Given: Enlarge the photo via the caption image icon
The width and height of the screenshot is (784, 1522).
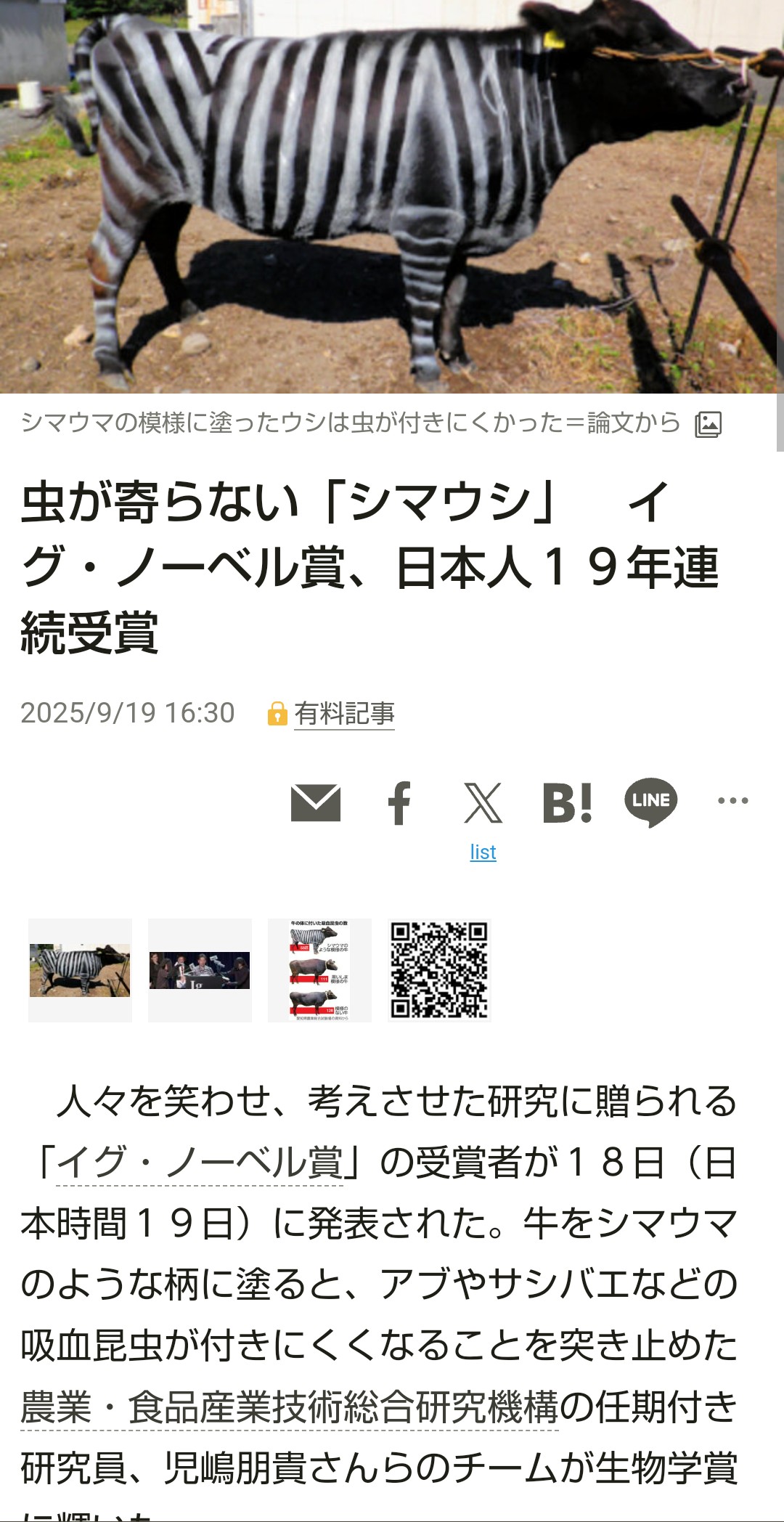Looking at the screenshot, I should pos(708,424).
